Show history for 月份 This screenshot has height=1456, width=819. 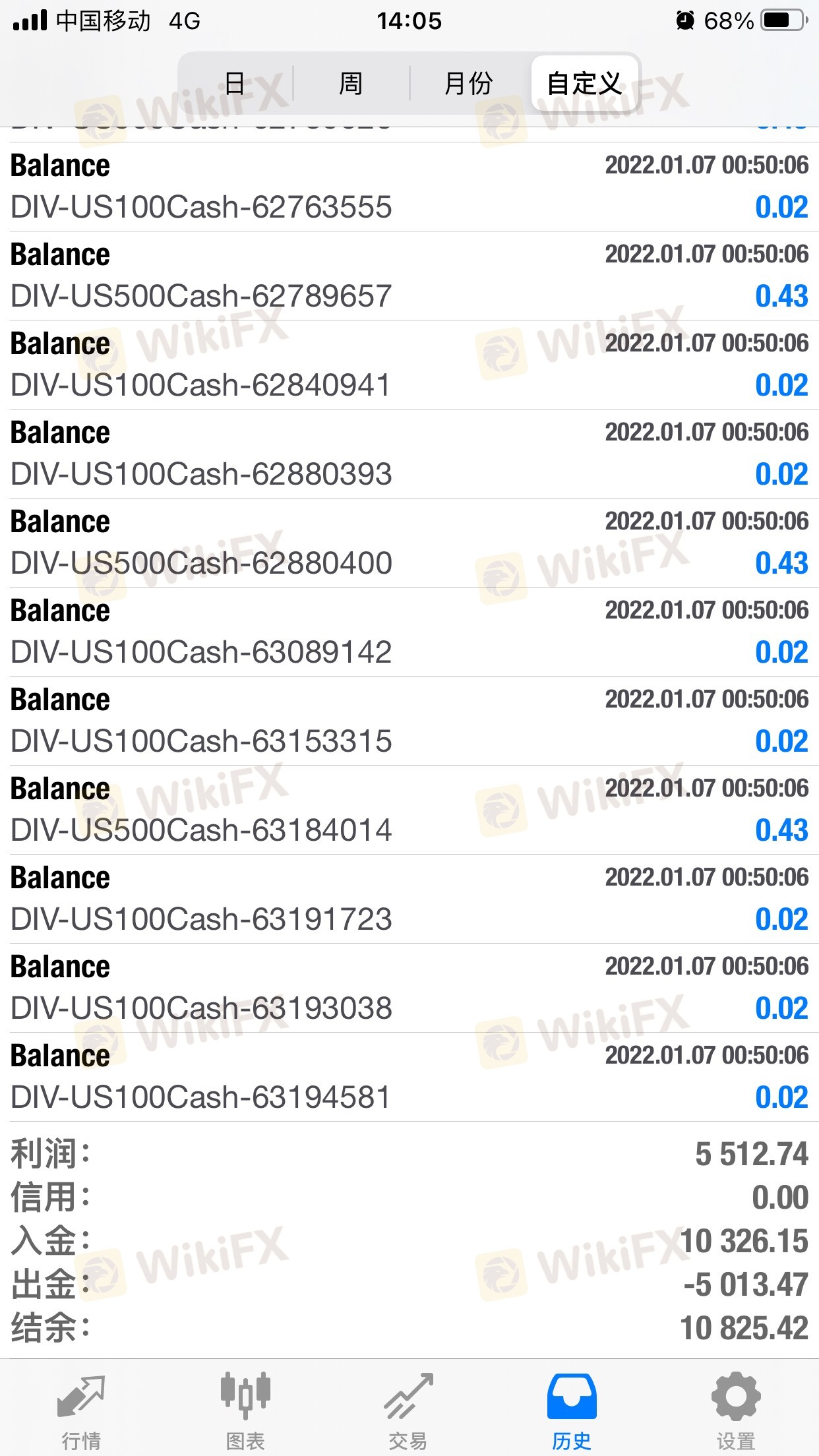coord(468,84)
